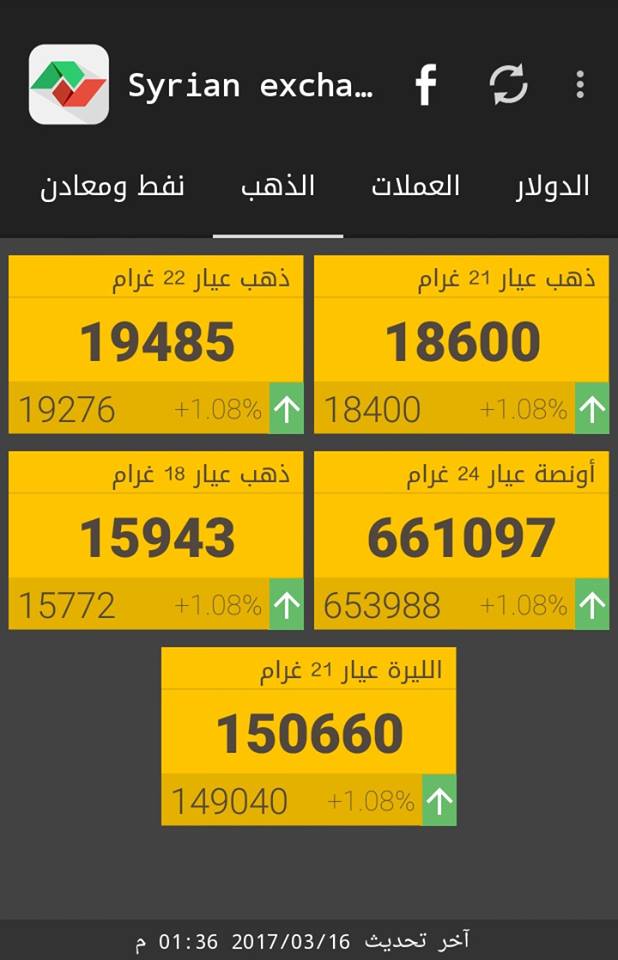Go to the نفط ومعادن tab
The height and width of the screenshot is (960, 618).
[x=112, y=187]
